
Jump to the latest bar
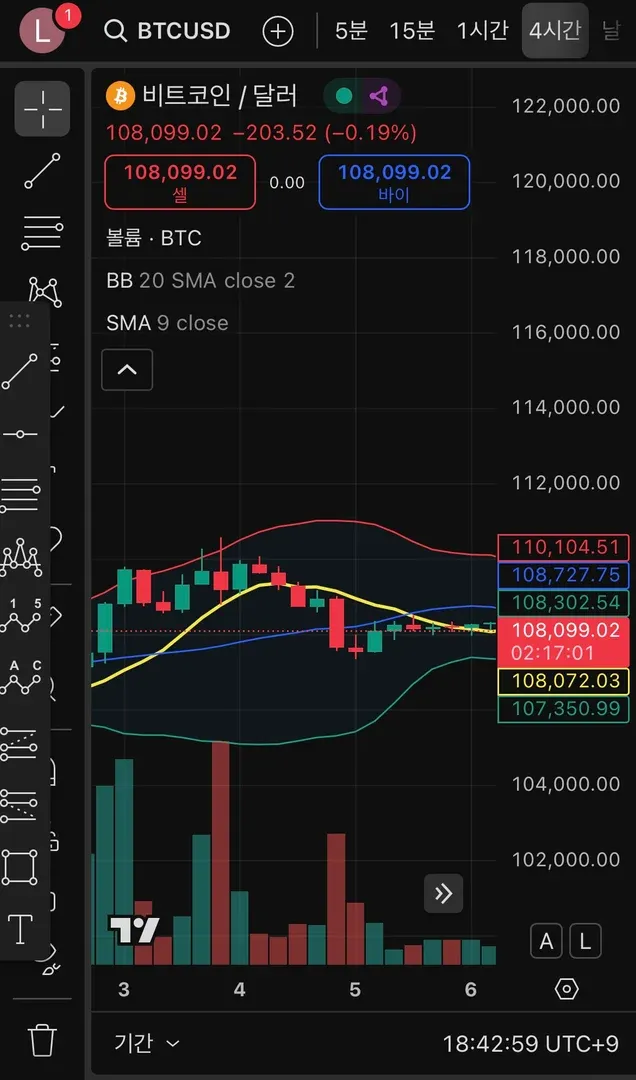[x=444, y=893]
